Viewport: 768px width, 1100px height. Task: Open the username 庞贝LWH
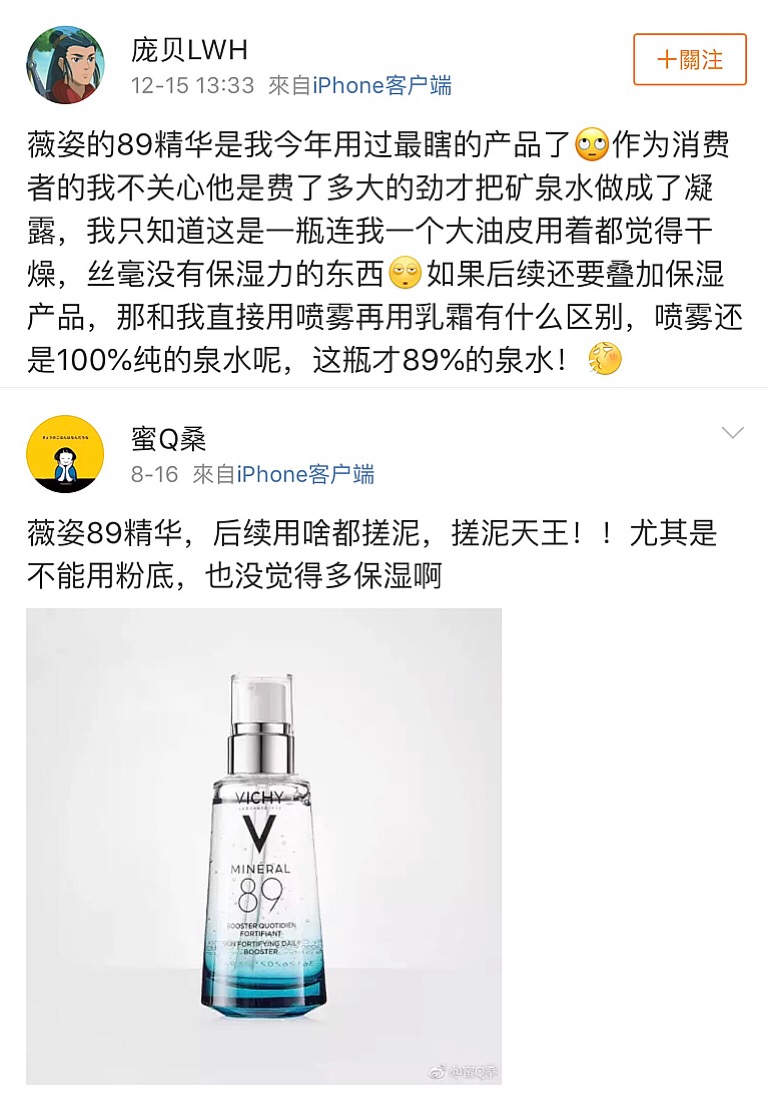189,49
